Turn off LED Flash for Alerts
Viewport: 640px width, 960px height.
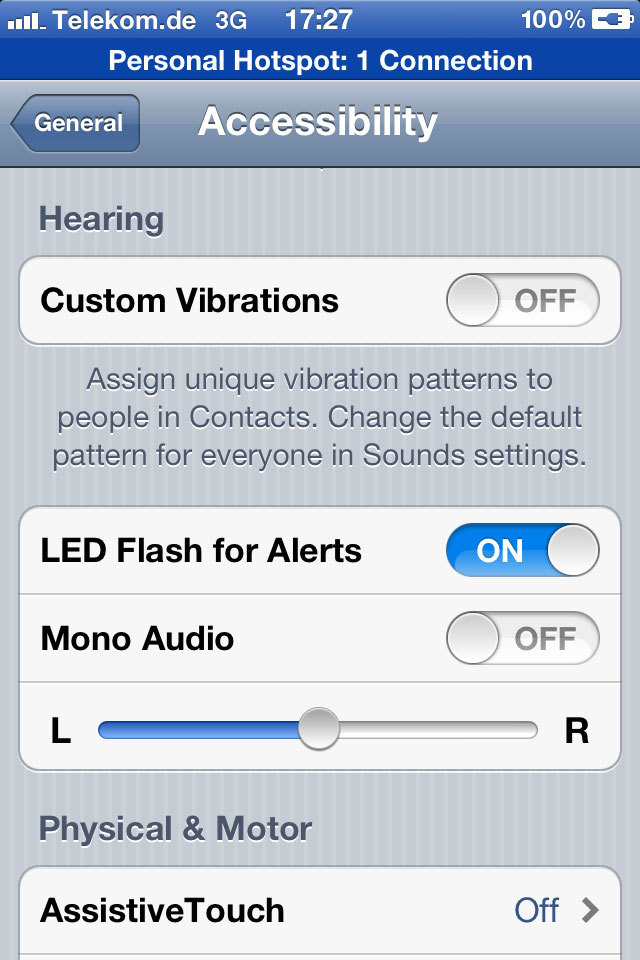(x=522, y=551)
